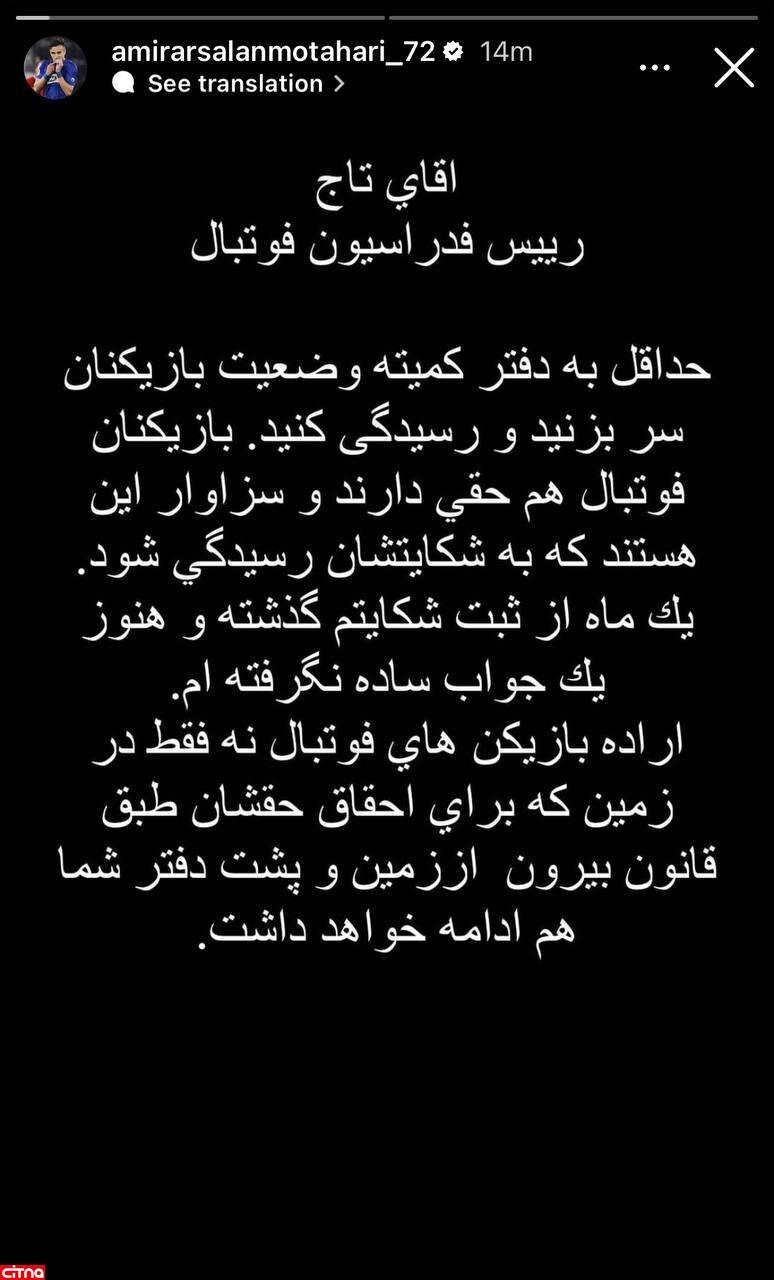Open the three-dot story options menu
This screenshot has height=1280, width=774.
[655, 68]
